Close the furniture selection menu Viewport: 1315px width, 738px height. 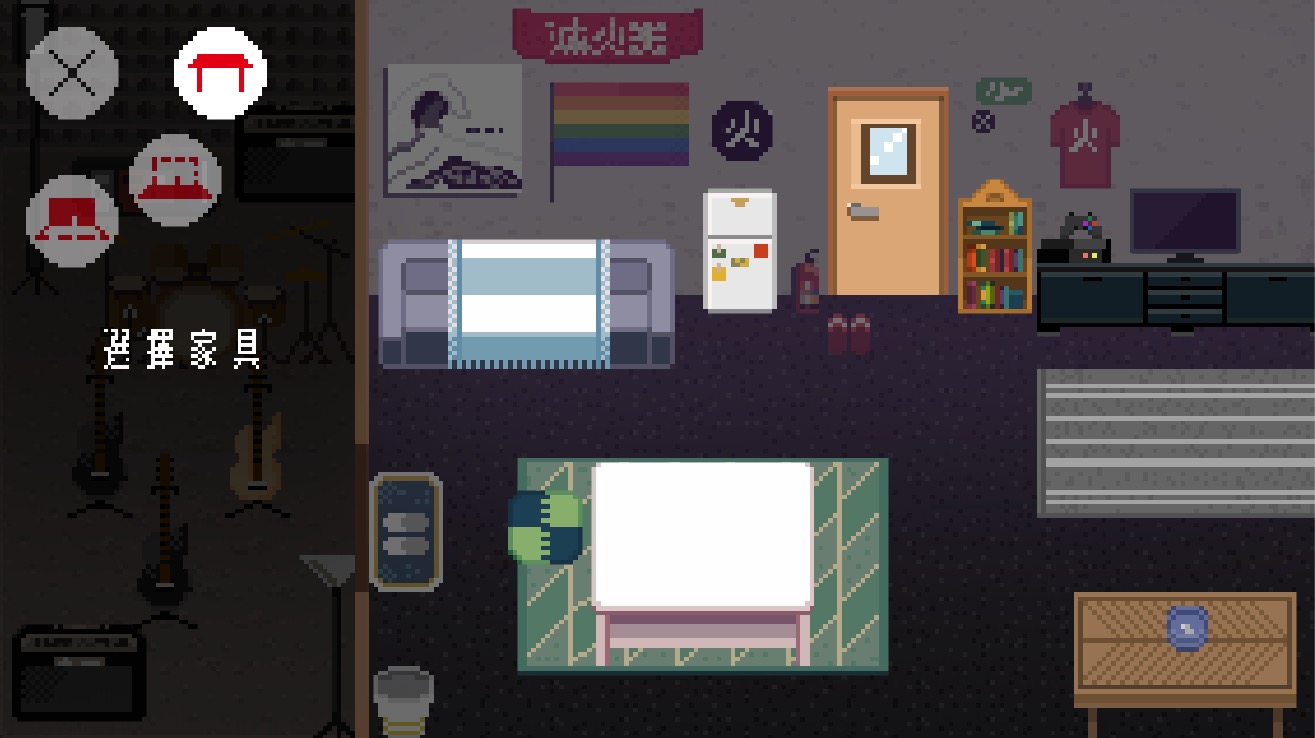(72, 73)
